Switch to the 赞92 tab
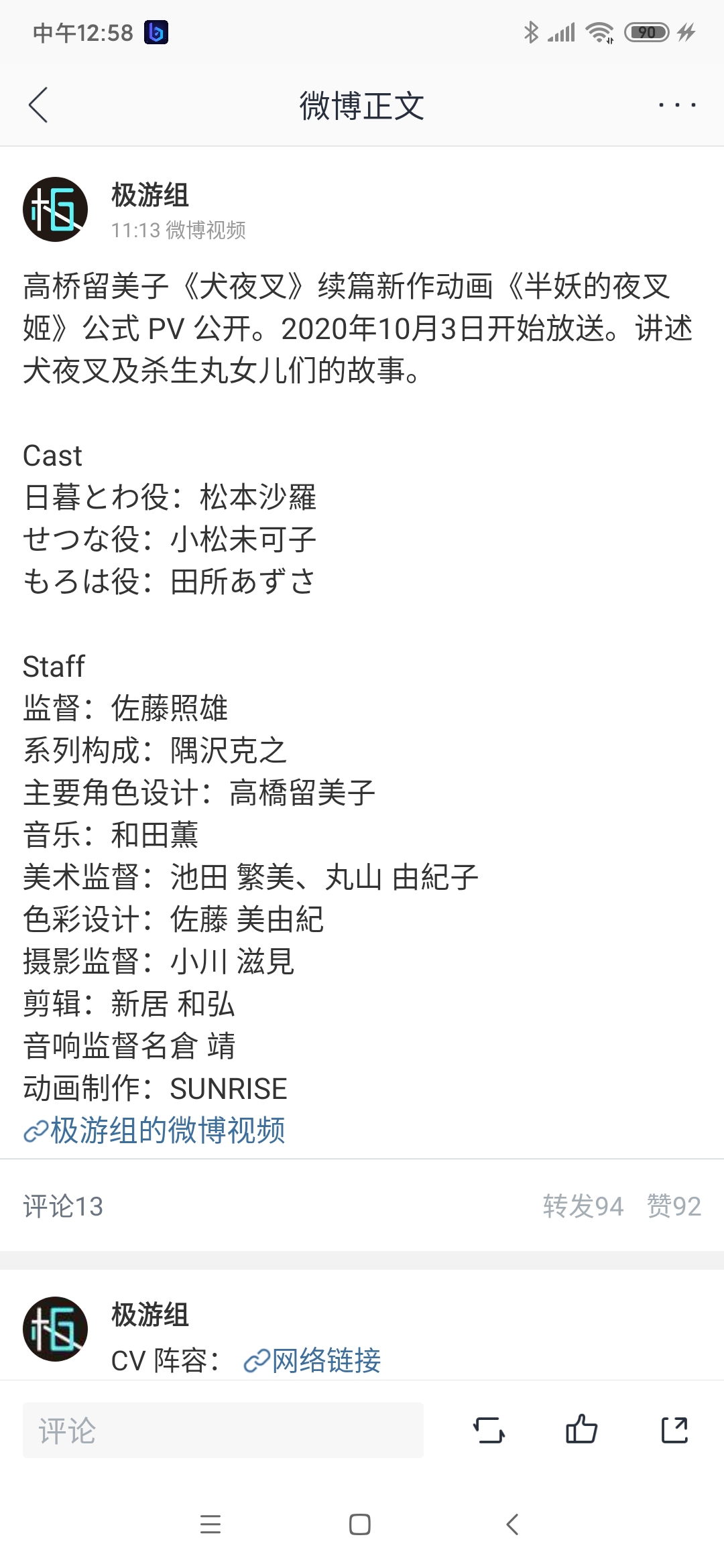724x1568 pixels. [x=674, y=1206]
